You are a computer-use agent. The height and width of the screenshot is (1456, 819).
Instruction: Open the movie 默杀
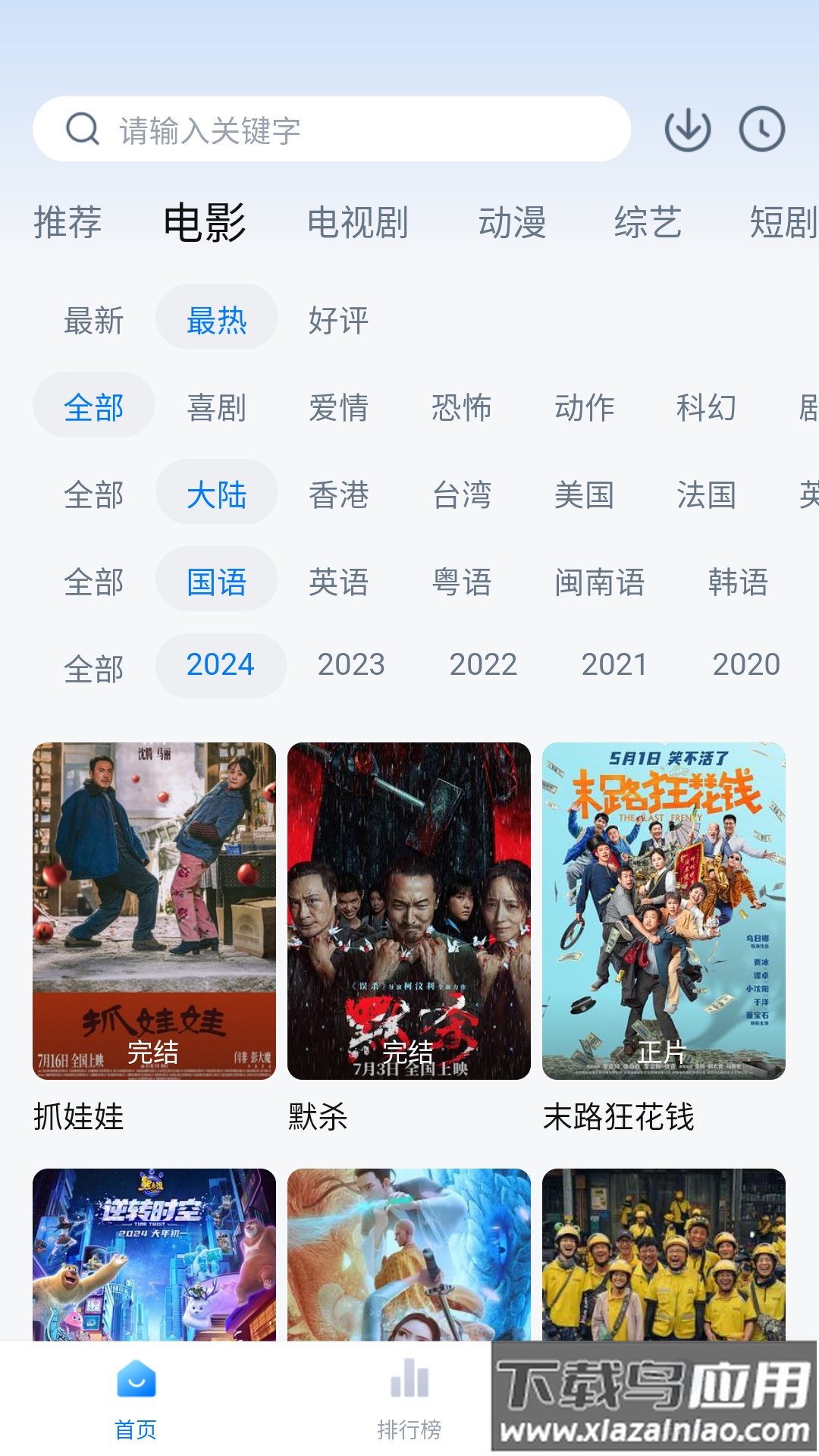click(x=409, y=911)
